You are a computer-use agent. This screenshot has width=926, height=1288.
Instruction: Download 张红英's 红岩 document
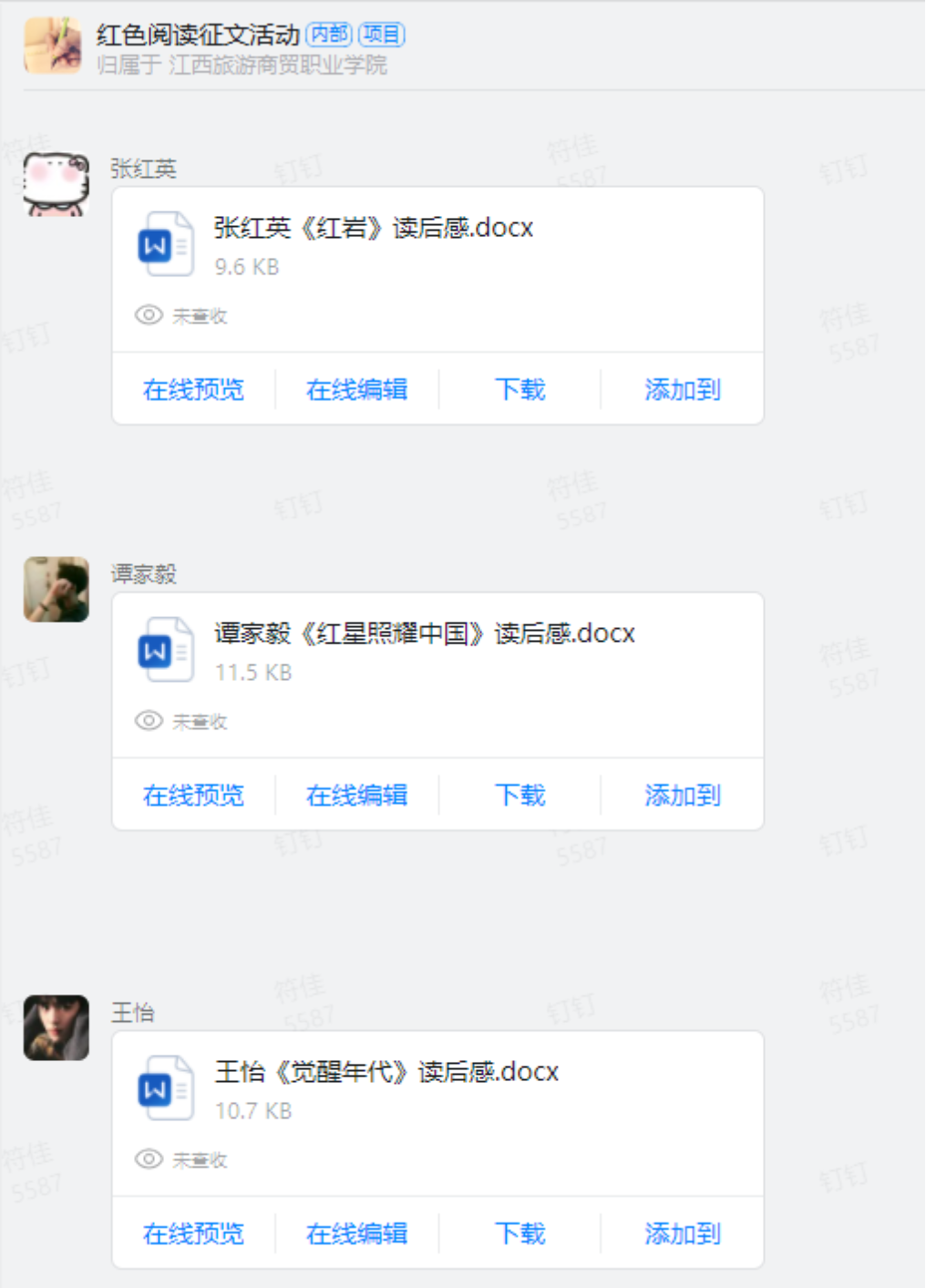tap(520, 390)
